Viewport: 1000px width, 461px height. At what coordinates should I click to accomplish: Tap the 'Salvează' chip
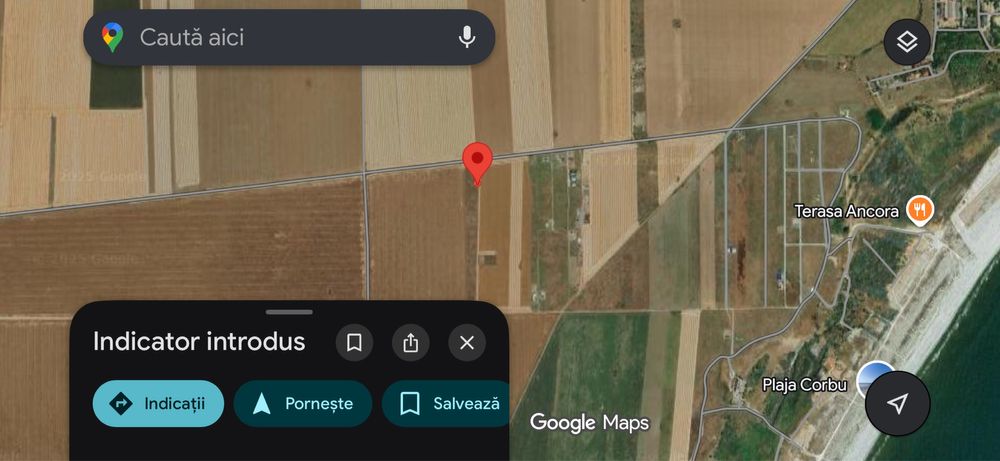(447, 404)
